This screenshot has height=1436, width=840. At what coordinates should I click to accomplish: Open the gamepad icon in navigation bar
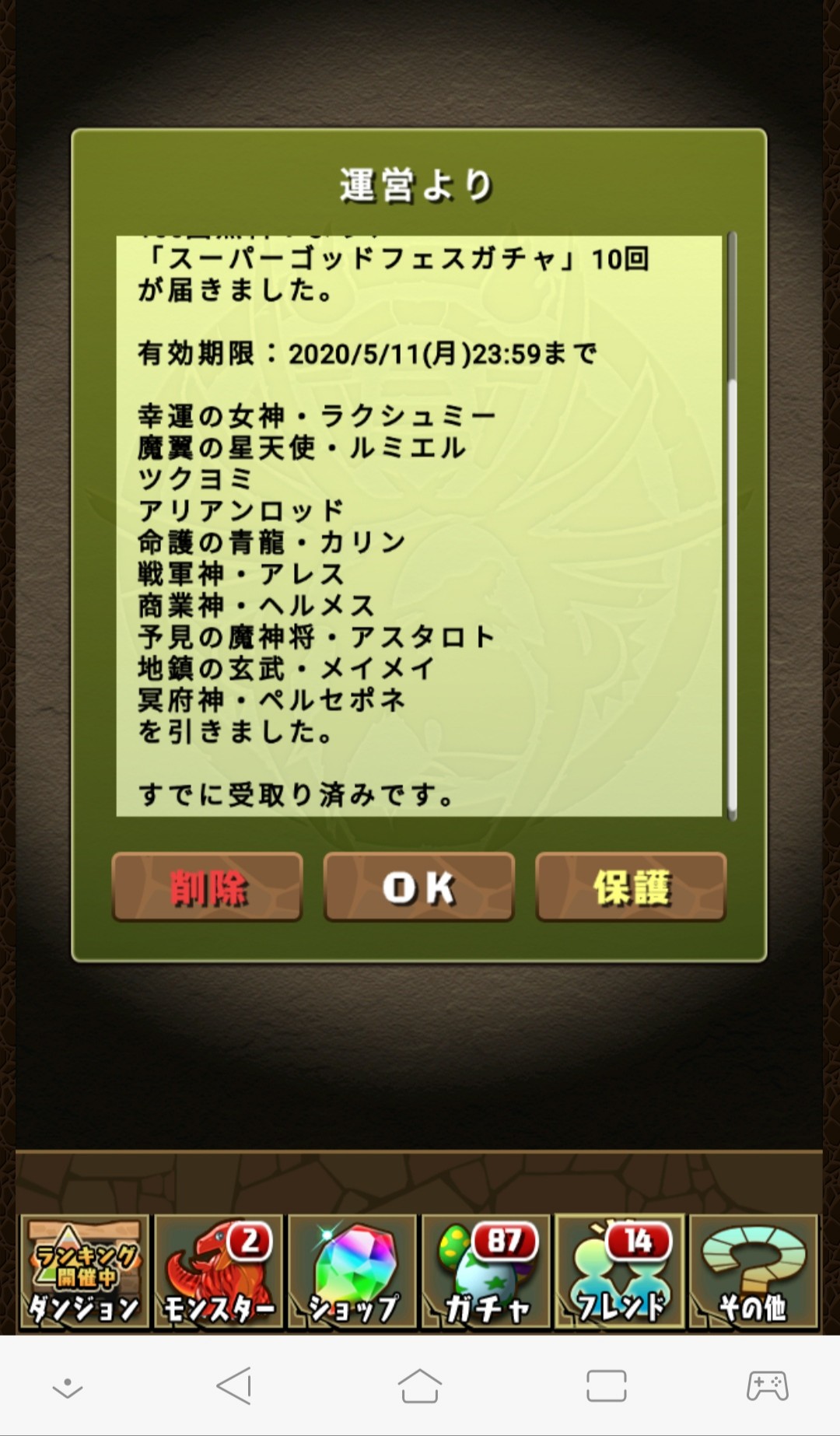(767, 1385)
